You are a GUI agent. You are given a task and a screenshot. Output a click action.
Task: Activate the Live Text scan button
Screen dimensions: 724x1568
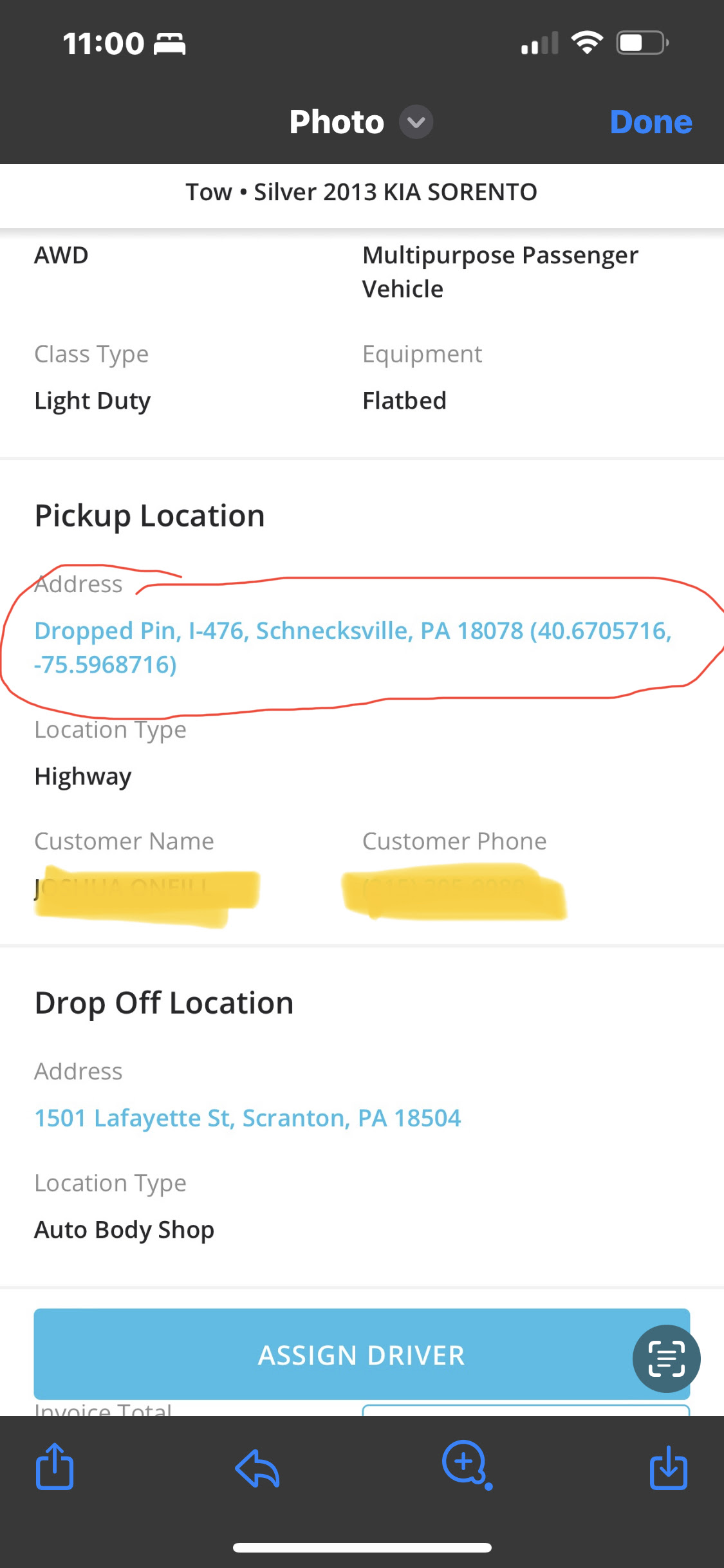pos(666,1359)
